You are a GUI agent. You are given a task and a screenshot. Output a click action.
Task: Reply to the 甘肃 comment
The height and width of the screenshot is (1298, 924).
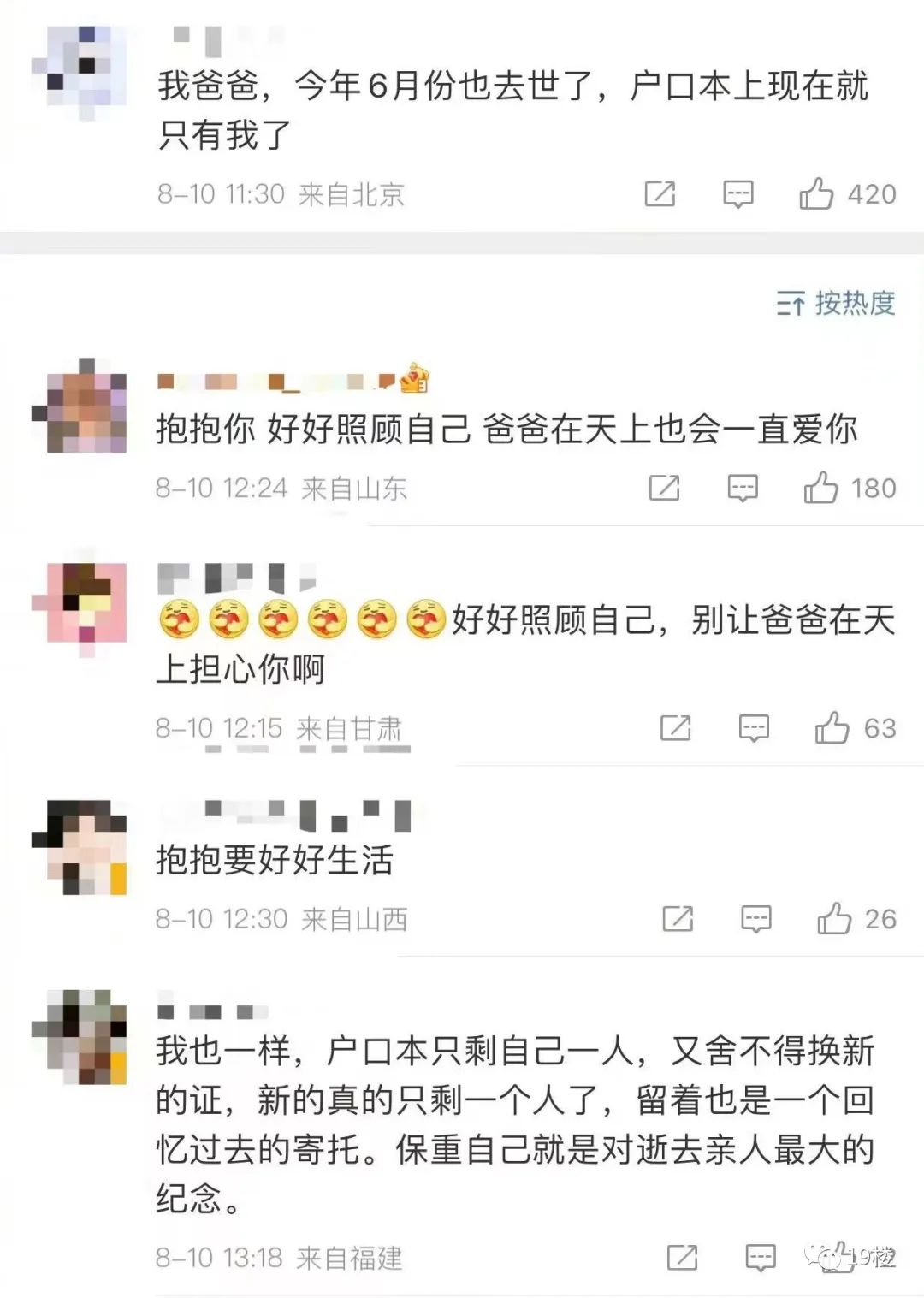pos(754,728)
